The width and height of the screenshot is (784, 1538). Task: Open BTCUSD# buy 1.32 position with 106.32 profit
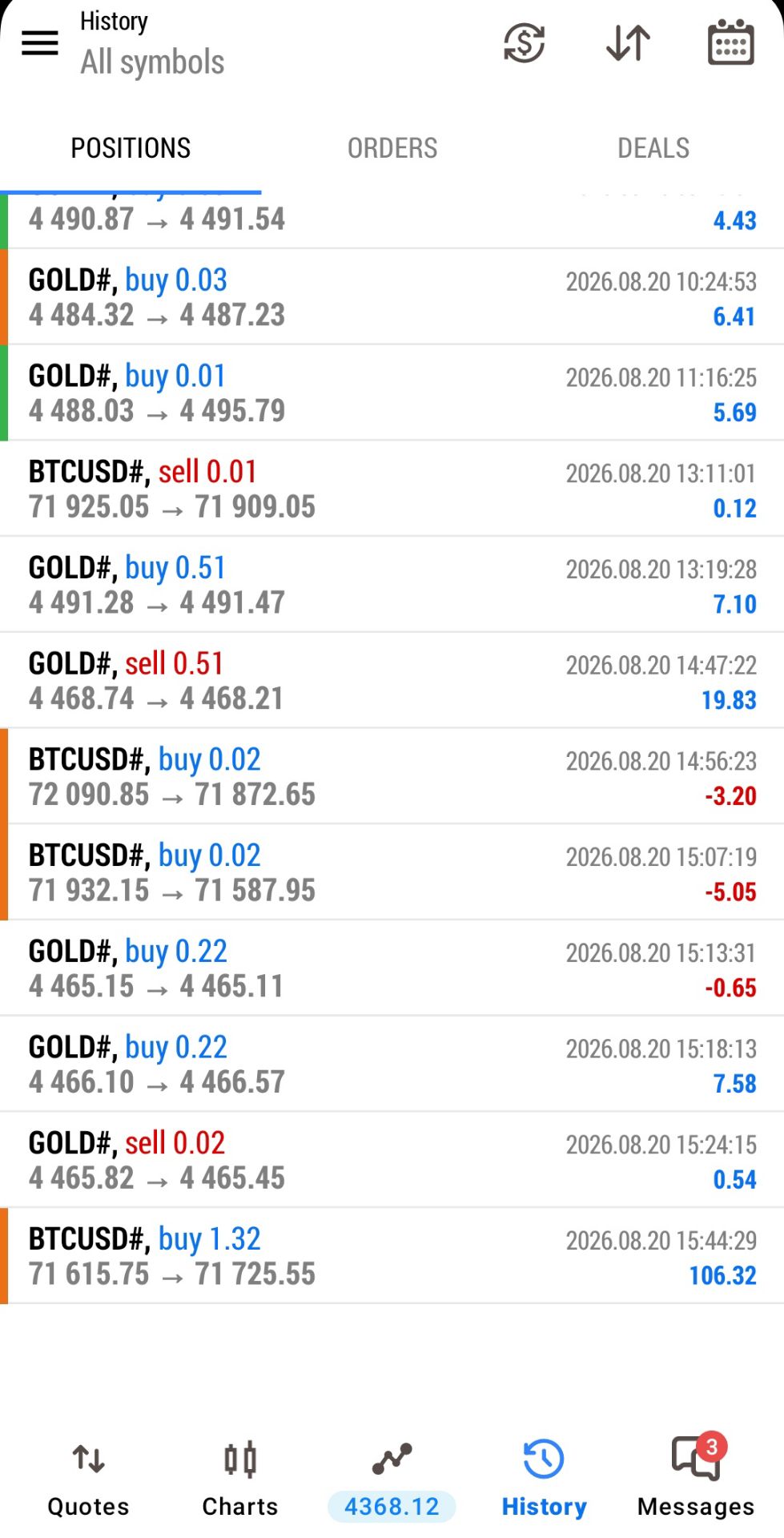[x=392, y=1256]
